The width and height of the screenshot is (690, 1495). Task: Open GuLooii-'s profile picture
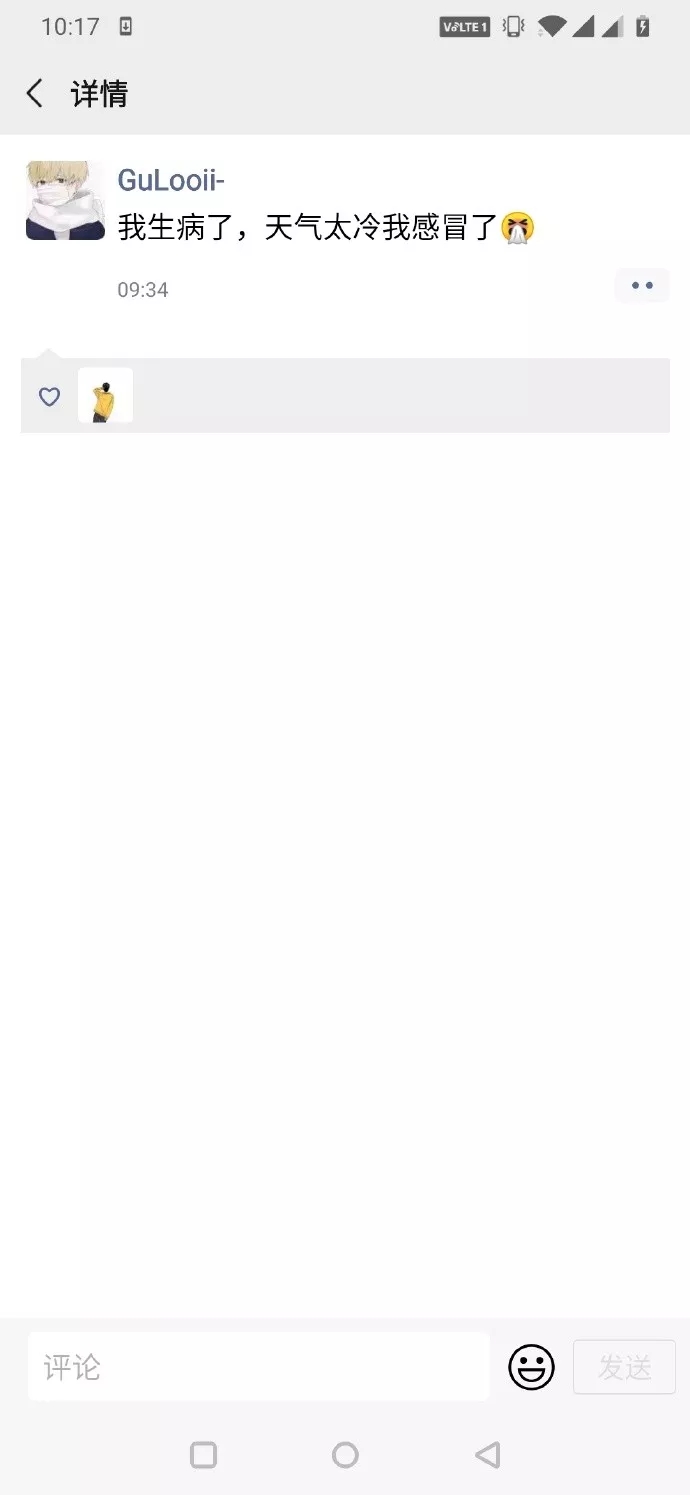(65, 200)
